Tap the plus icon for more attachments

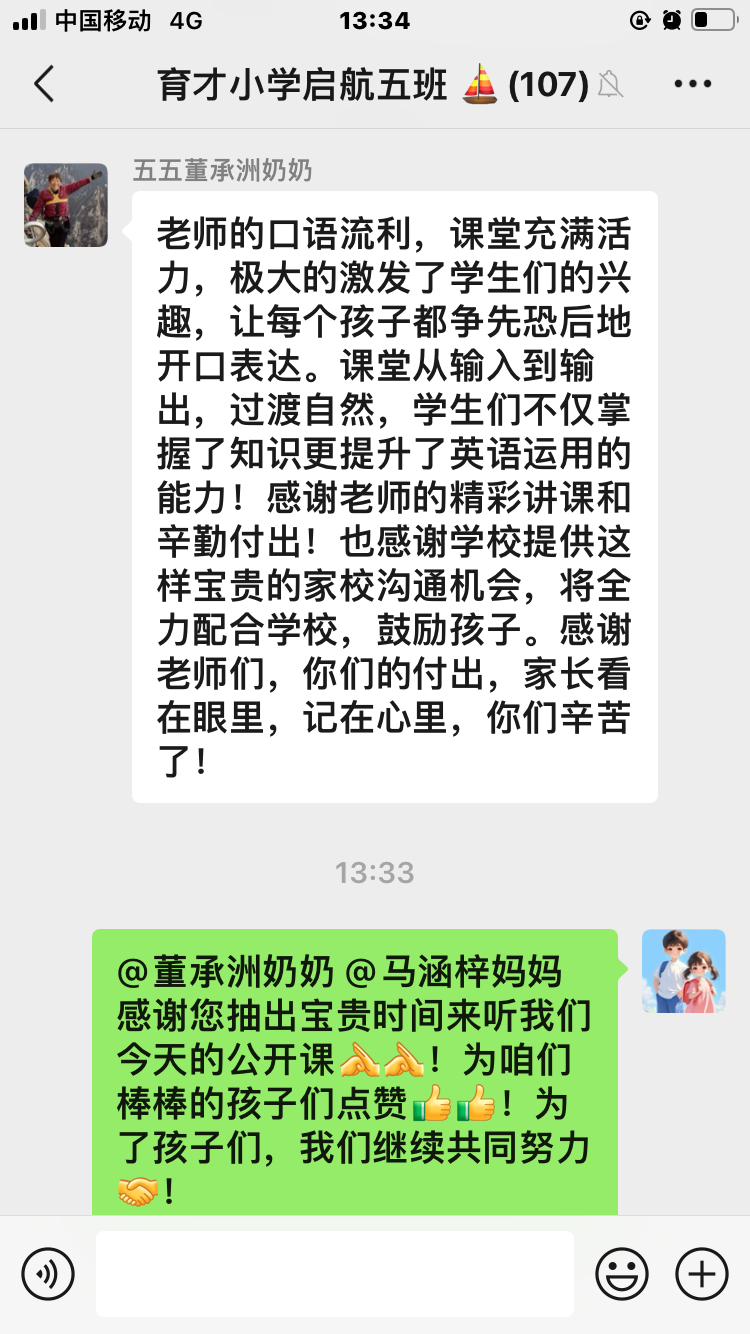(x=701, y=1274)
